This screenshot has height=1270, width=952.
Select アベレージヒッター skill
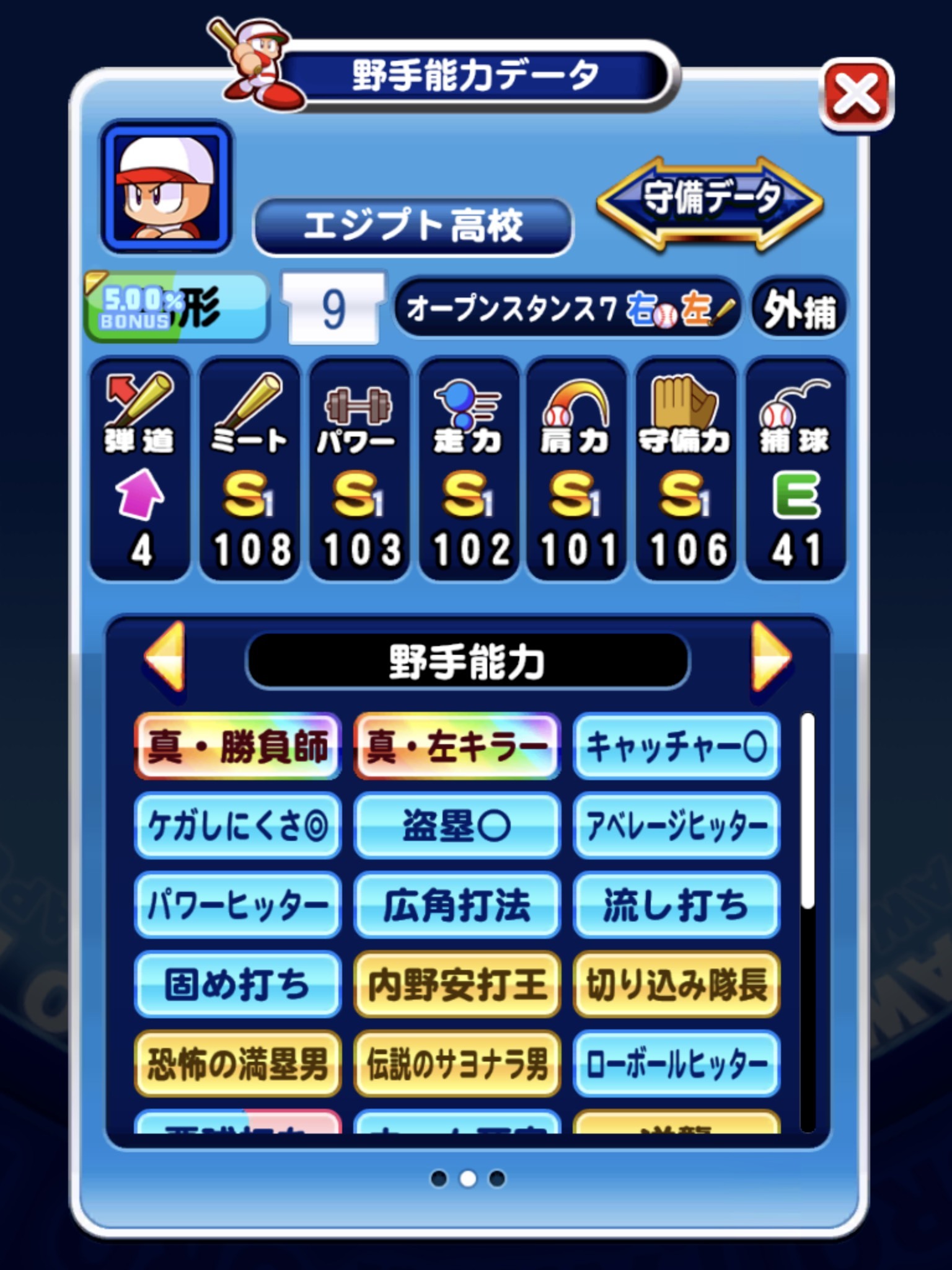[676, 825]
